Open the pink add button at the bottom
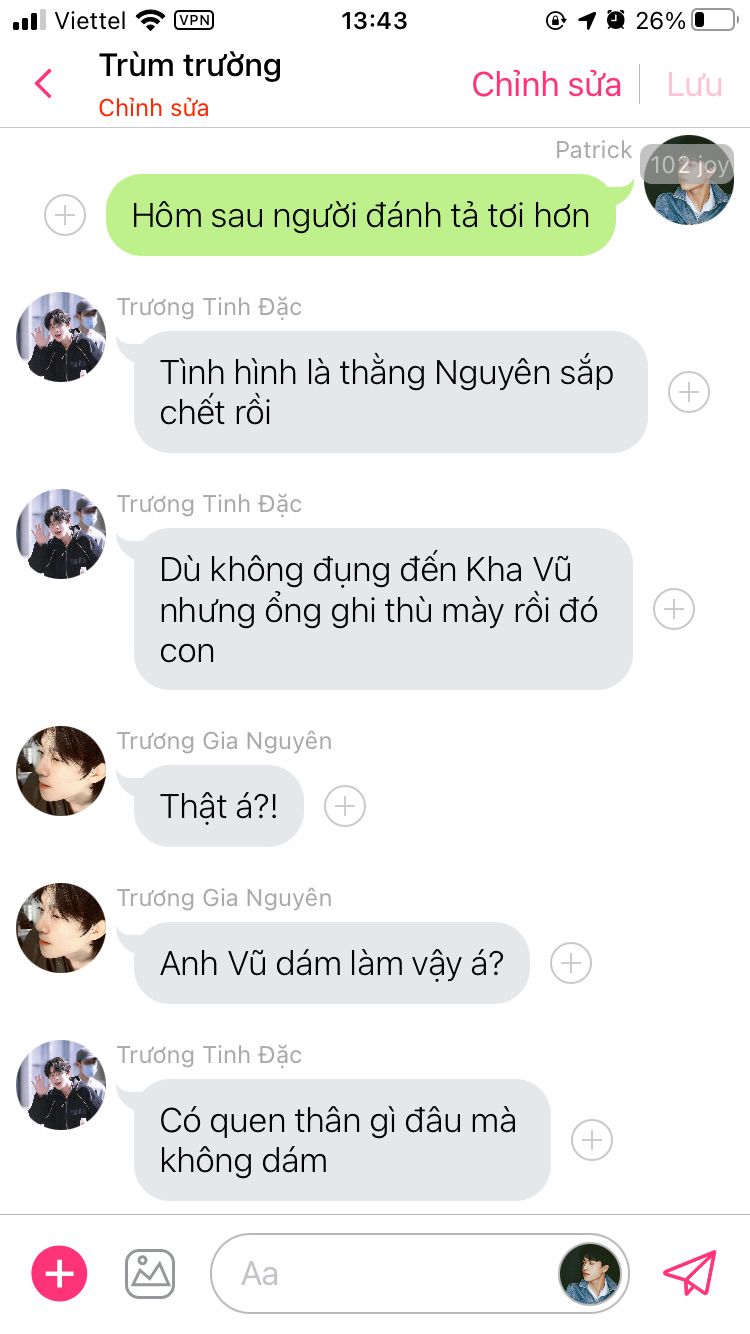Screen dimensions: 750x1334 [x=60, y=1273]
